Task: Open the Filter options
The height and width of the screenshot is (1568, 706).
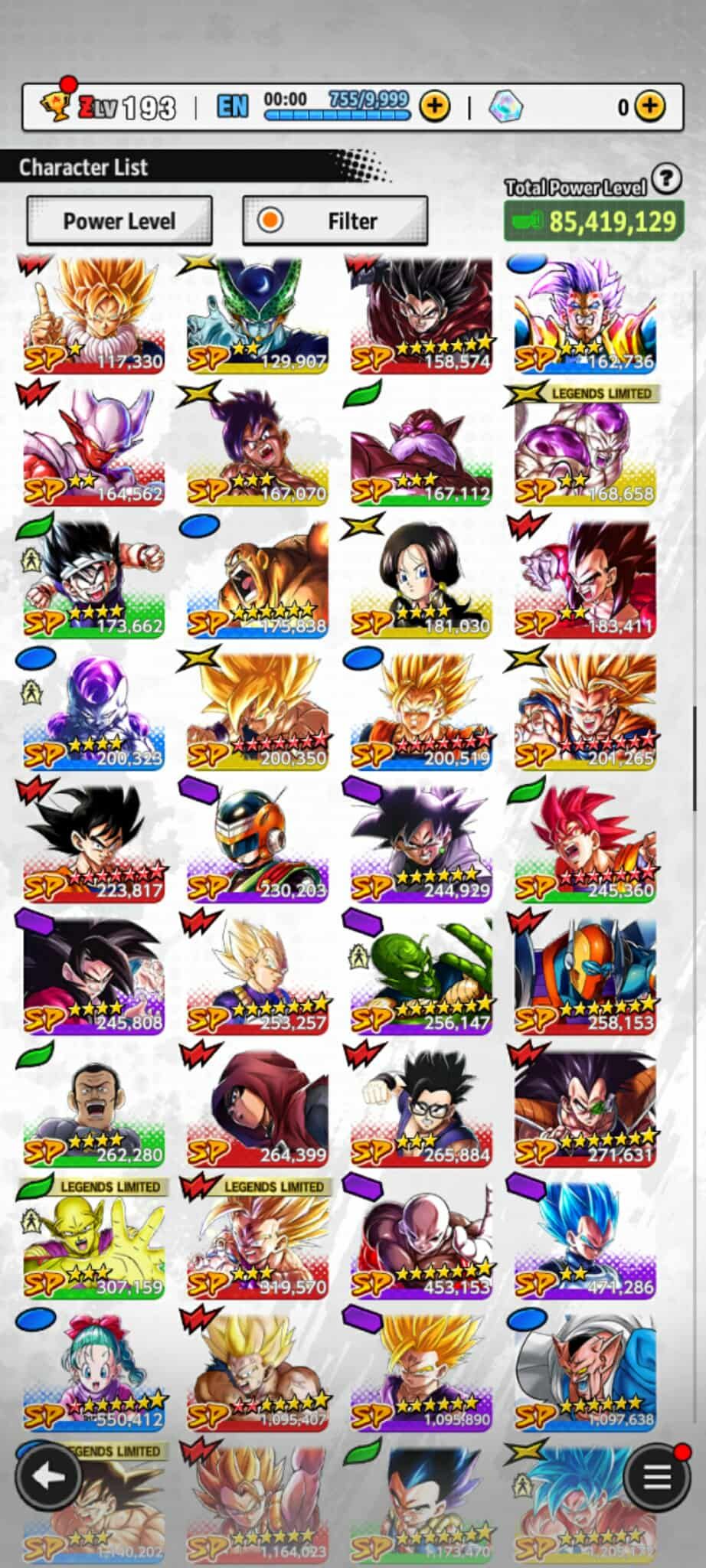Action: pyautogui.click(x=335, y=220)
